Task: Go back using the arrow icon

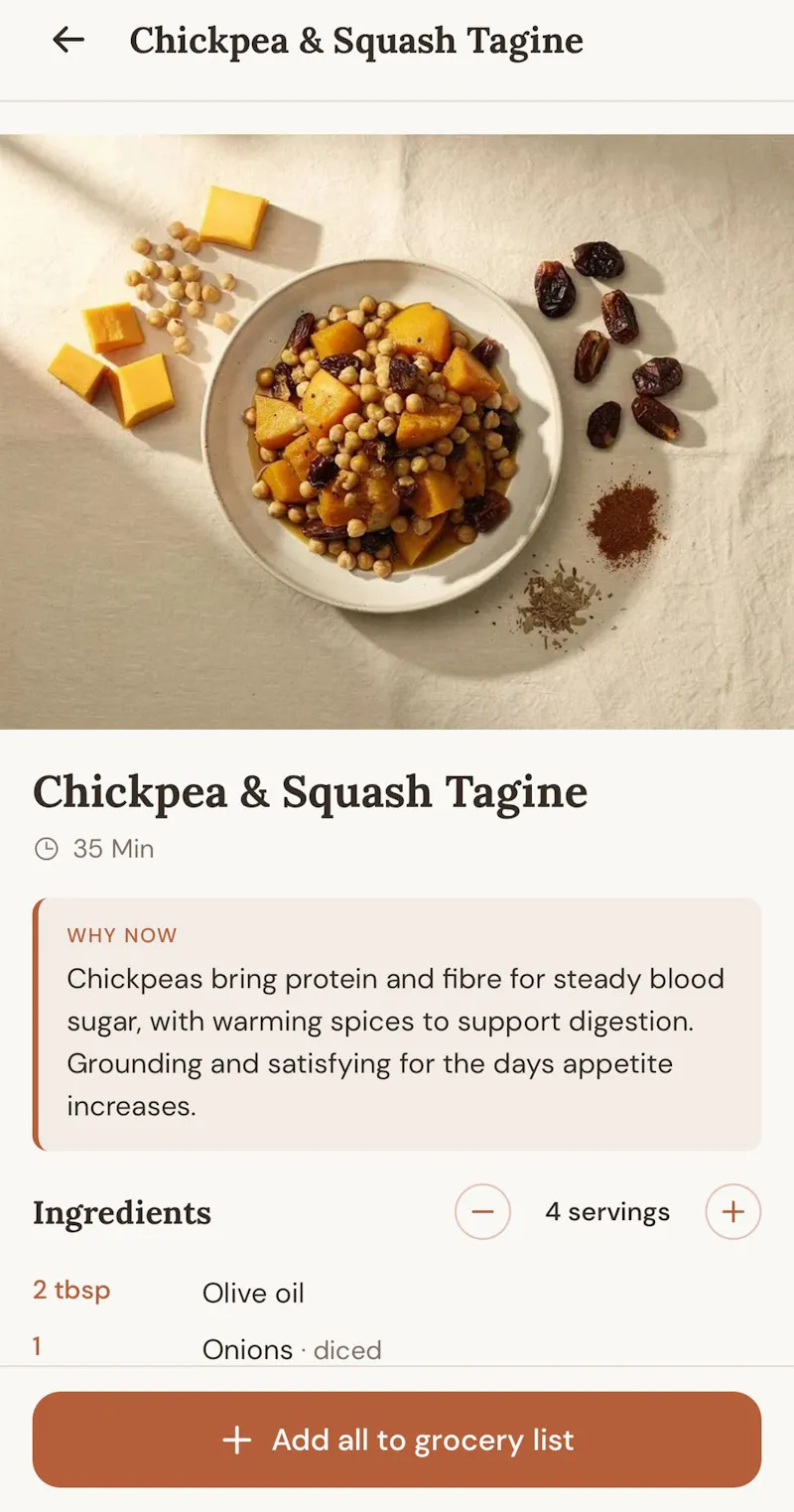Action: click(68, 40)
